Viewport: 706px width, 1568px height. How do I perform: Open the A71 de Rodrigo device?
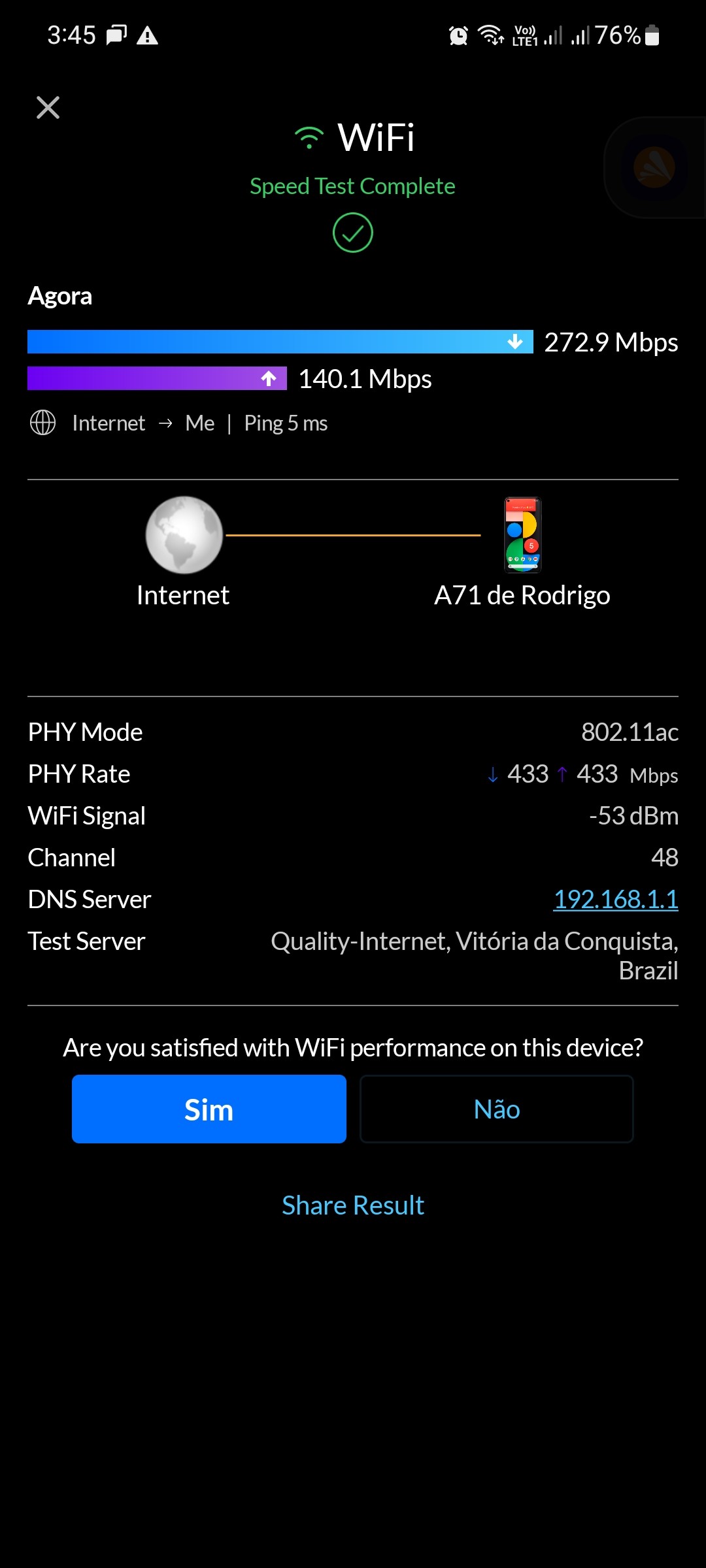(522, 536)
